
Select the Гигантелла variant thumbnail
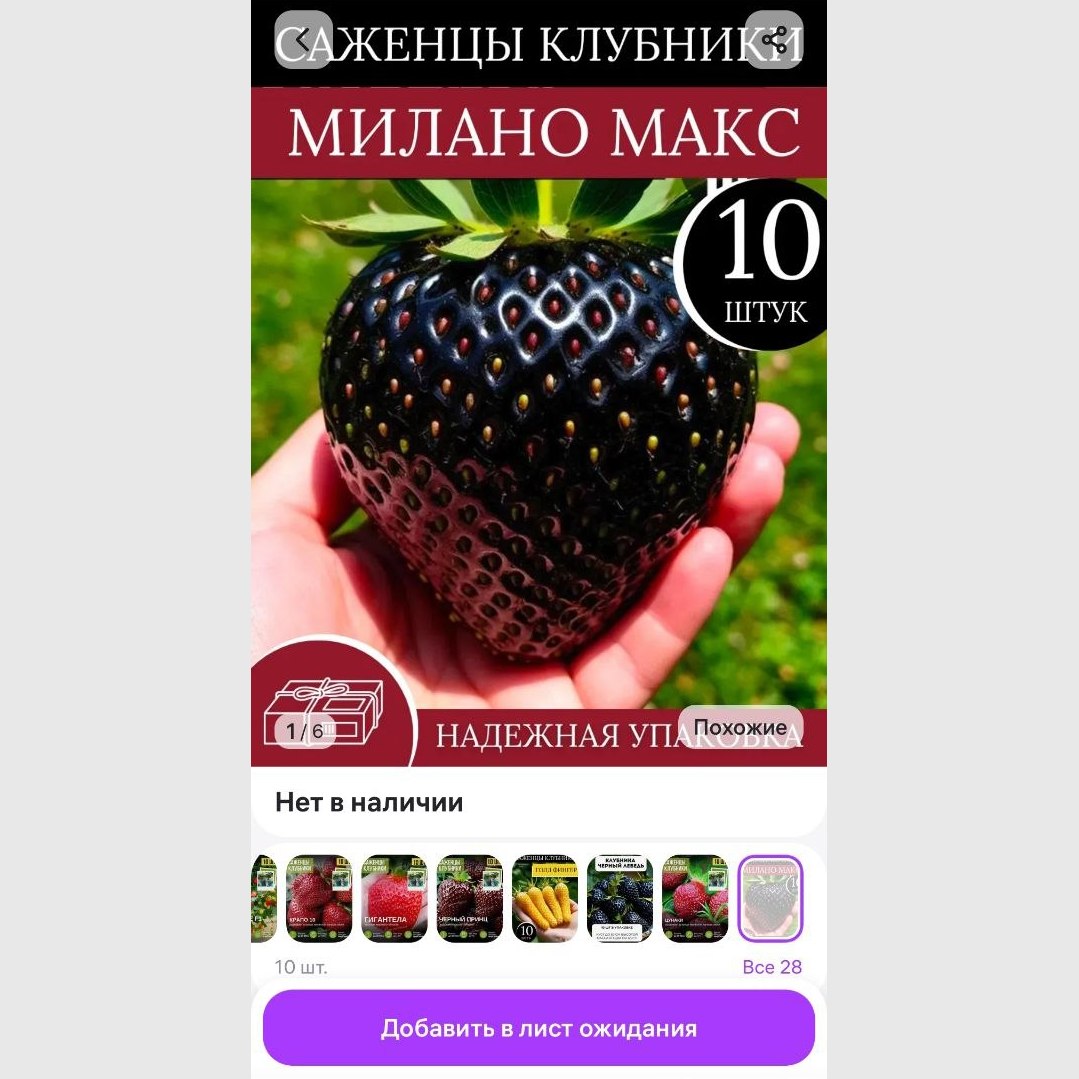(394, 898)
